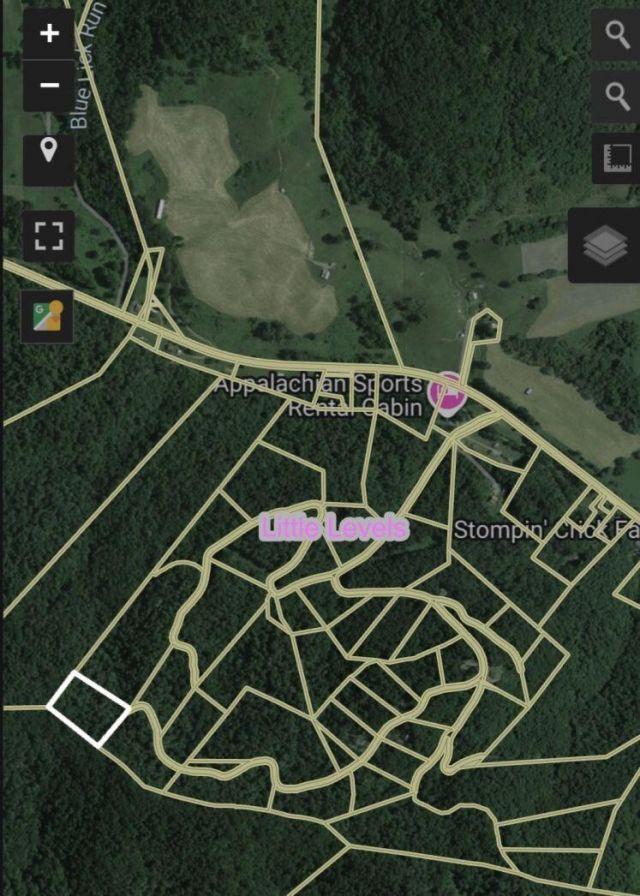Tap the location pin button
640x896 pixels.
coord(48,153)
